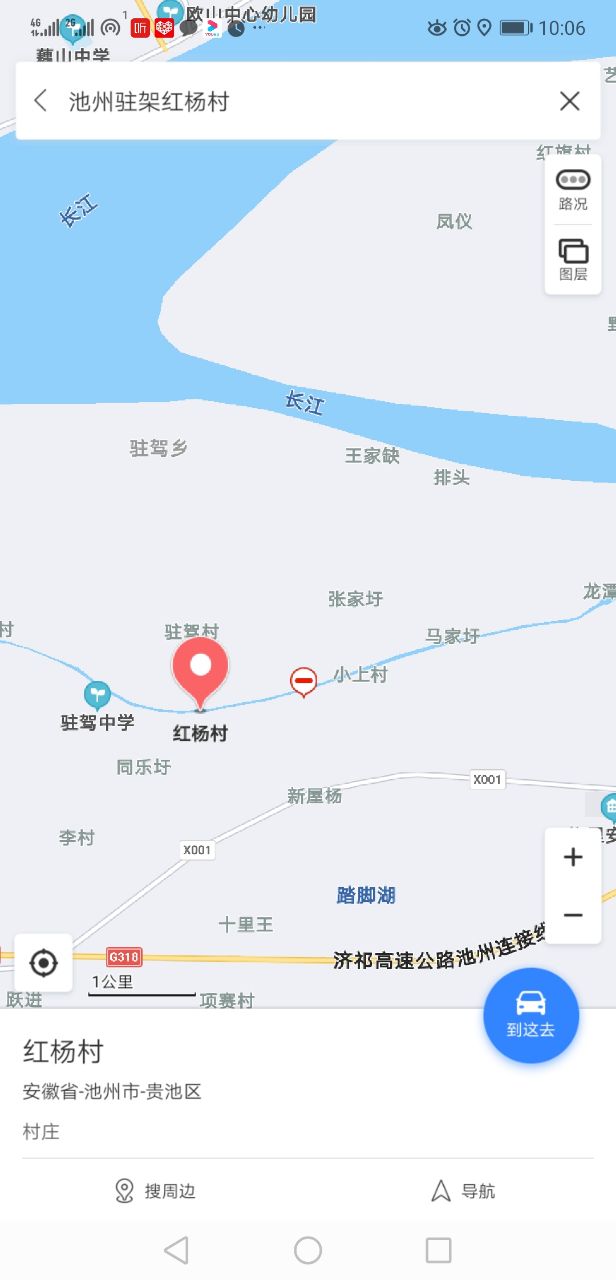Go back using the search bar arrow
Image resolution: width=616 pixels, height=1280 pixels.
pos(41,101)
